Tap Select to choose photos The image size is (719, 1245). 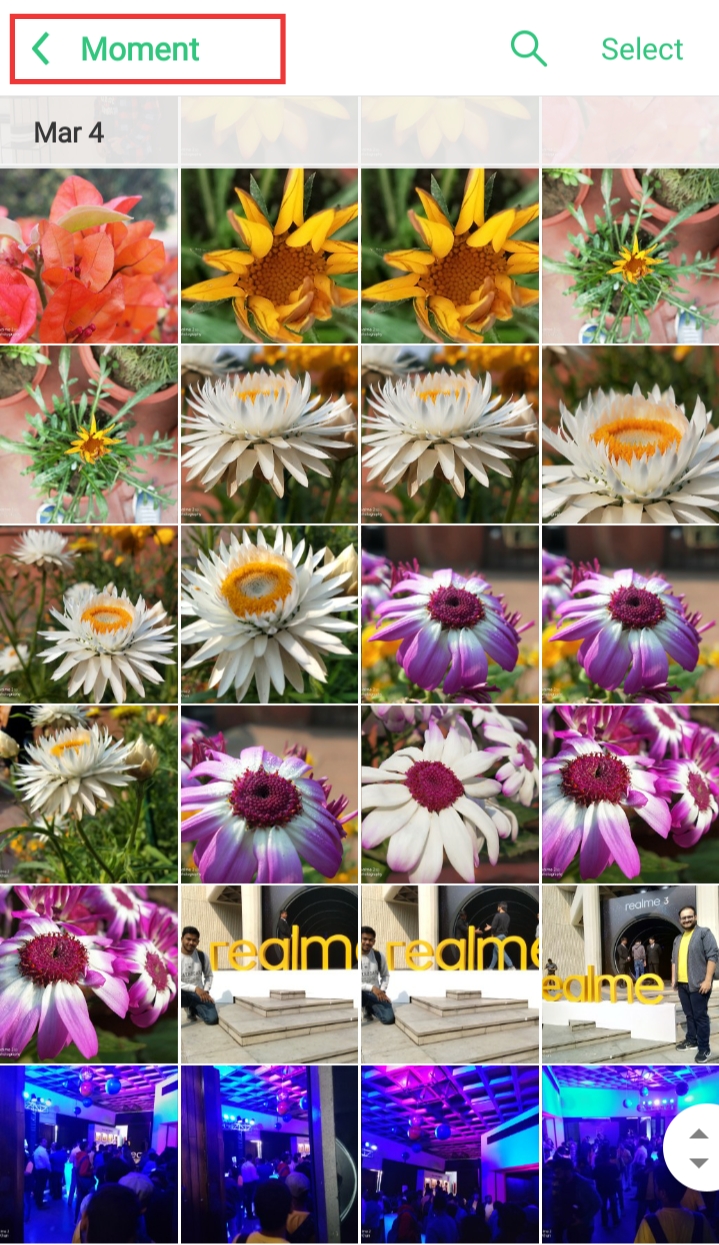pos(641,49)
